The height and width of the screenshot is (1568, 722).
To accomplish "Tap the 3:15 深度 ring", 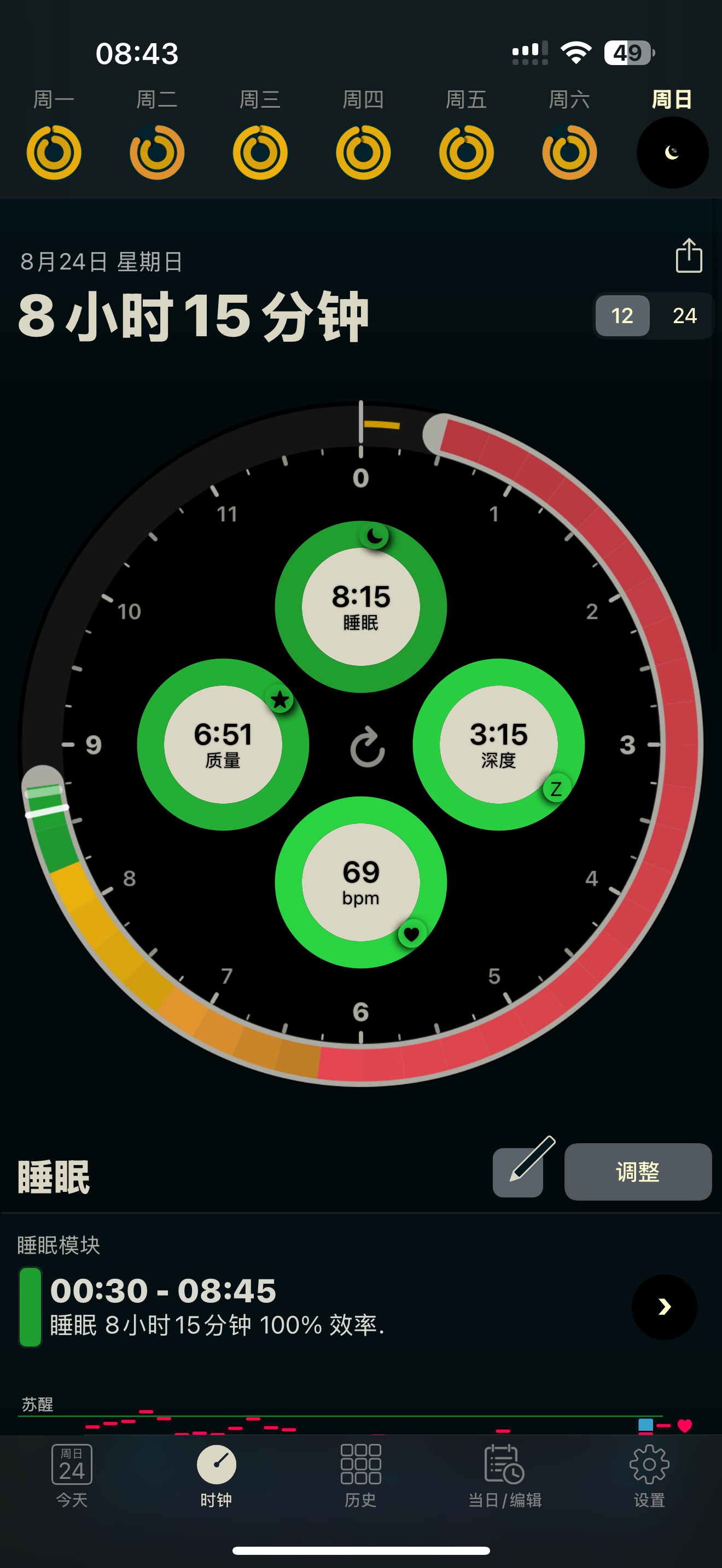I will tap(499, 745).
